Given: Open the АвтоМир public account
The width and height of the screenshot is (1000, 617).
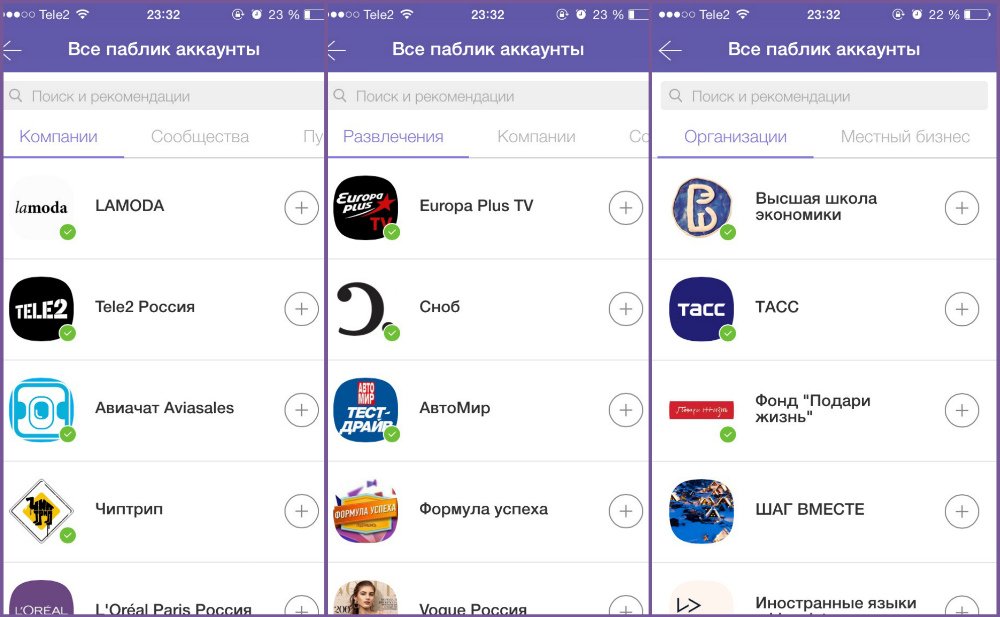Looking at the screenshot, I should point(454,408).
